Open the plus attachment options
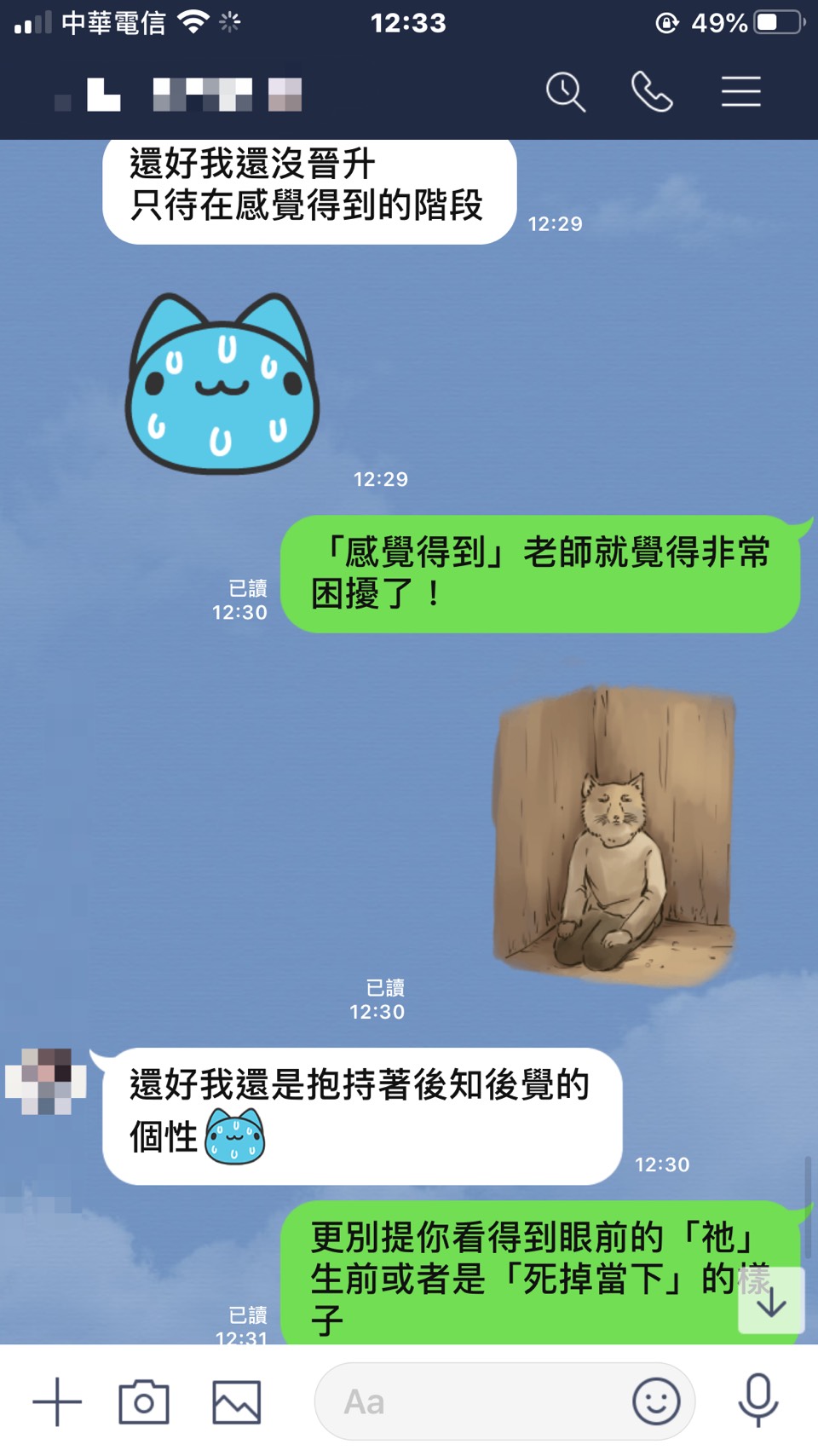Viewport: 818px width, 1456px height. [x=57, y=1401]
